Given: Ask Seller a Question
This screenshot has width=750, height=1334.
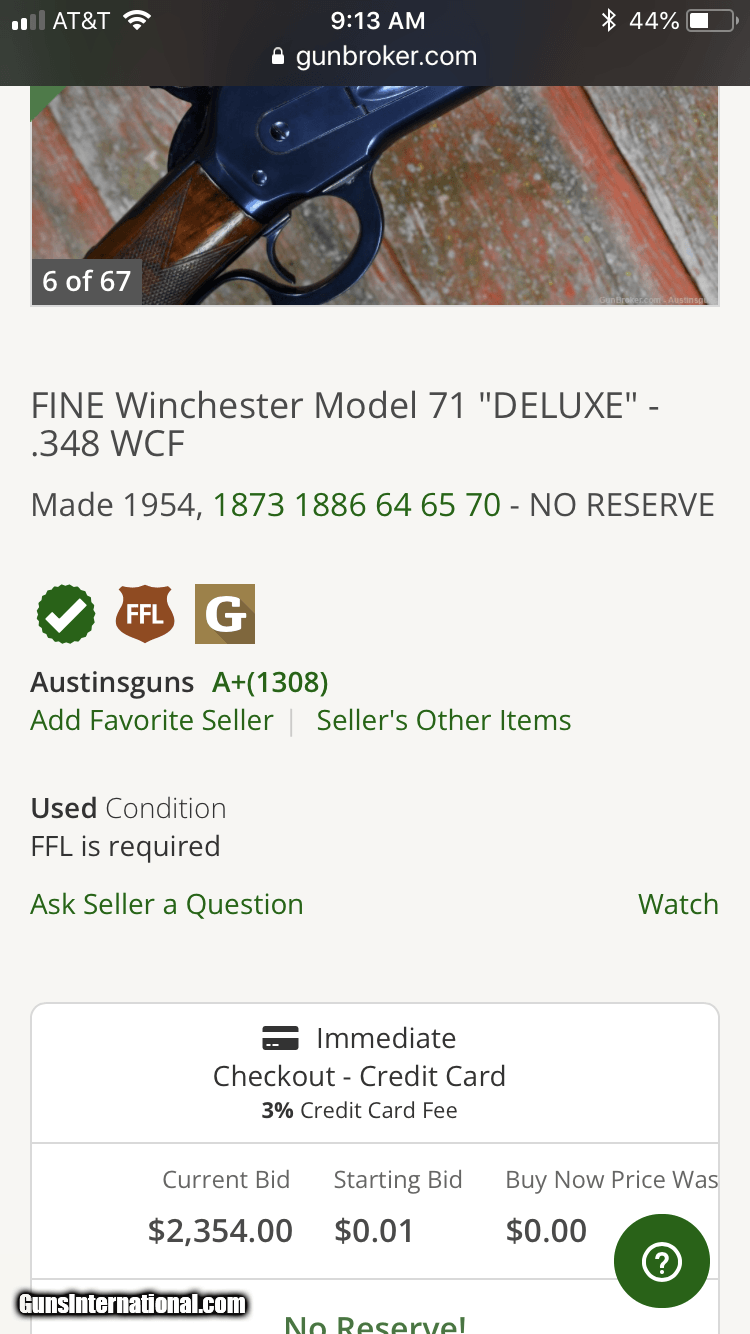Looking at the screenshot, I should (167, 904).
